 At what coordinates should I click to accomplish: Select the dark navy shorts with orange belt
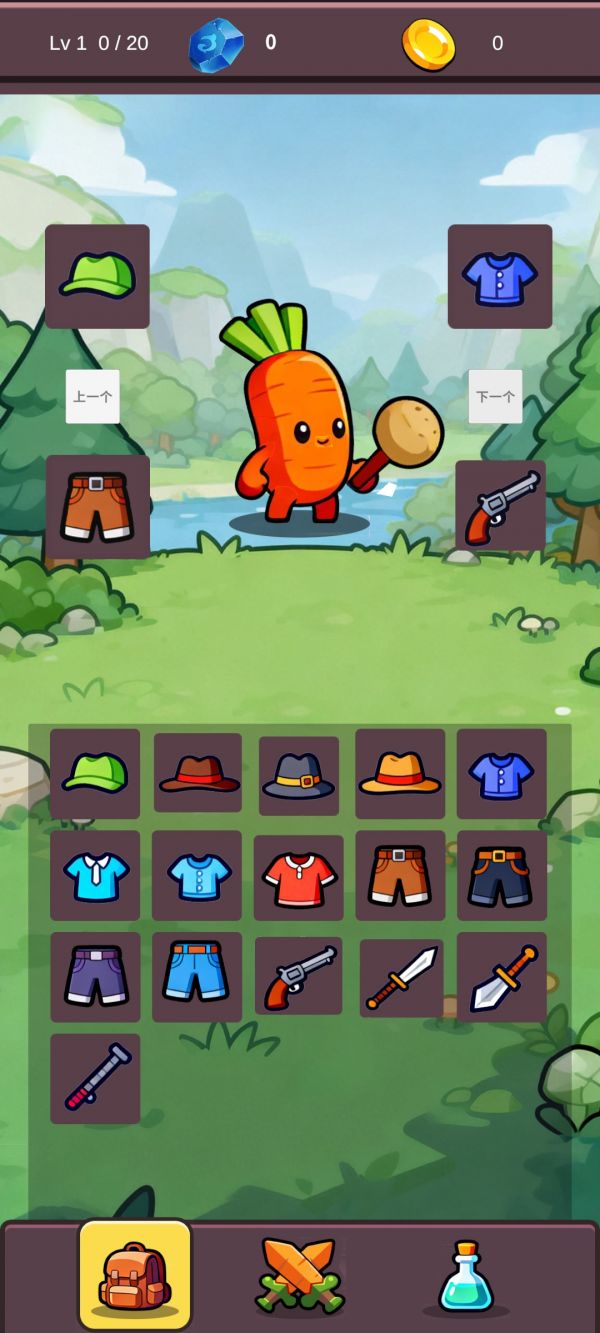[502, 875]
